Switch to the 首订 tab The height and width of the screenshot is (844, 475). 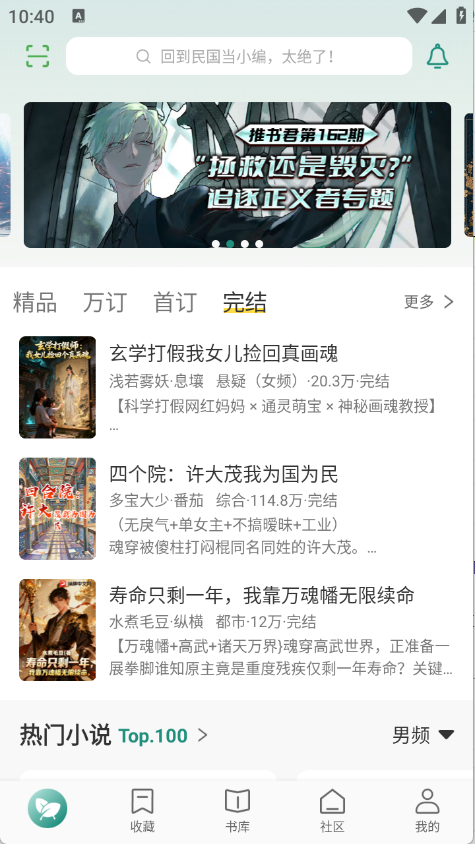click(x=175, y=303)
